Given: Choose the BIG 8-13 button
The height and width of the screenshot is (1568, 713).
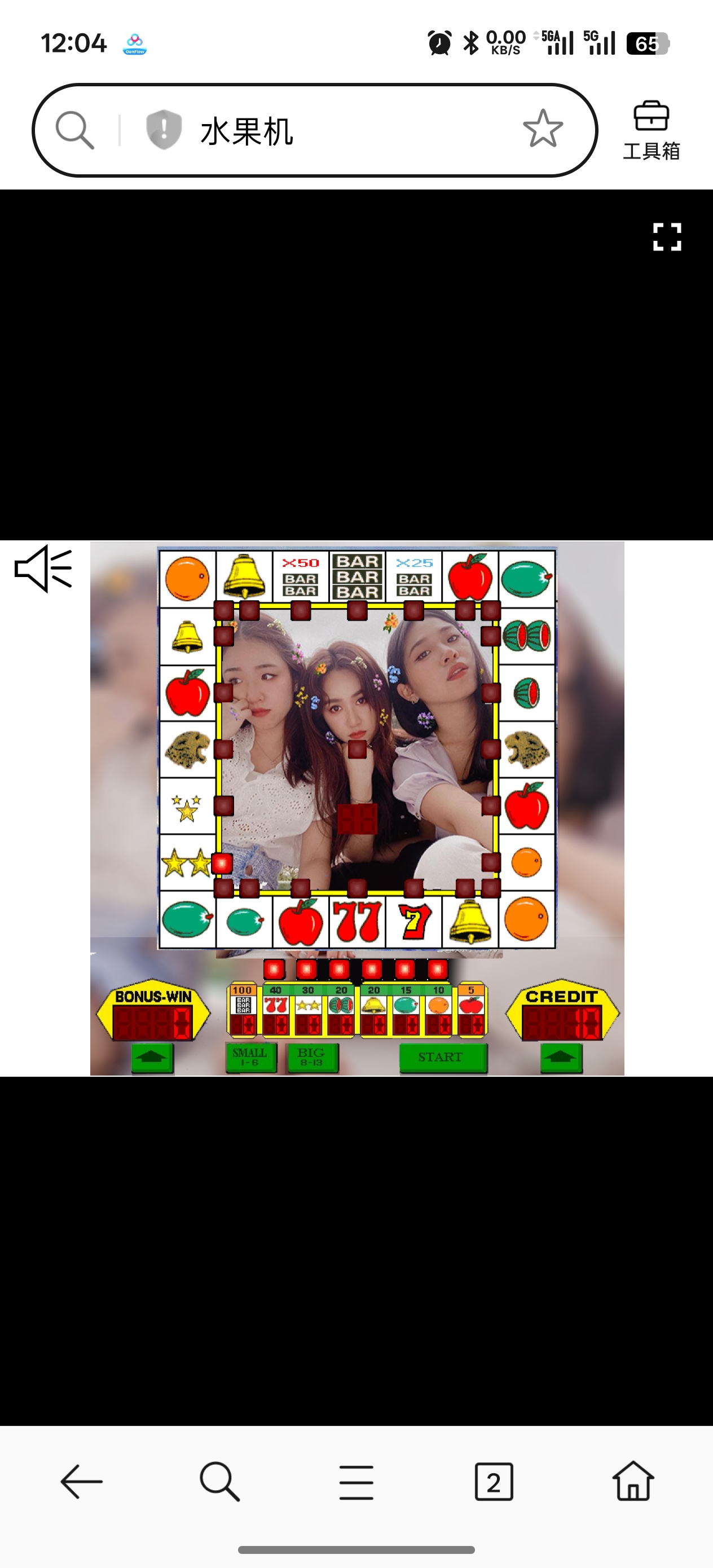Looking at the screenshot, I should 312,1058.
